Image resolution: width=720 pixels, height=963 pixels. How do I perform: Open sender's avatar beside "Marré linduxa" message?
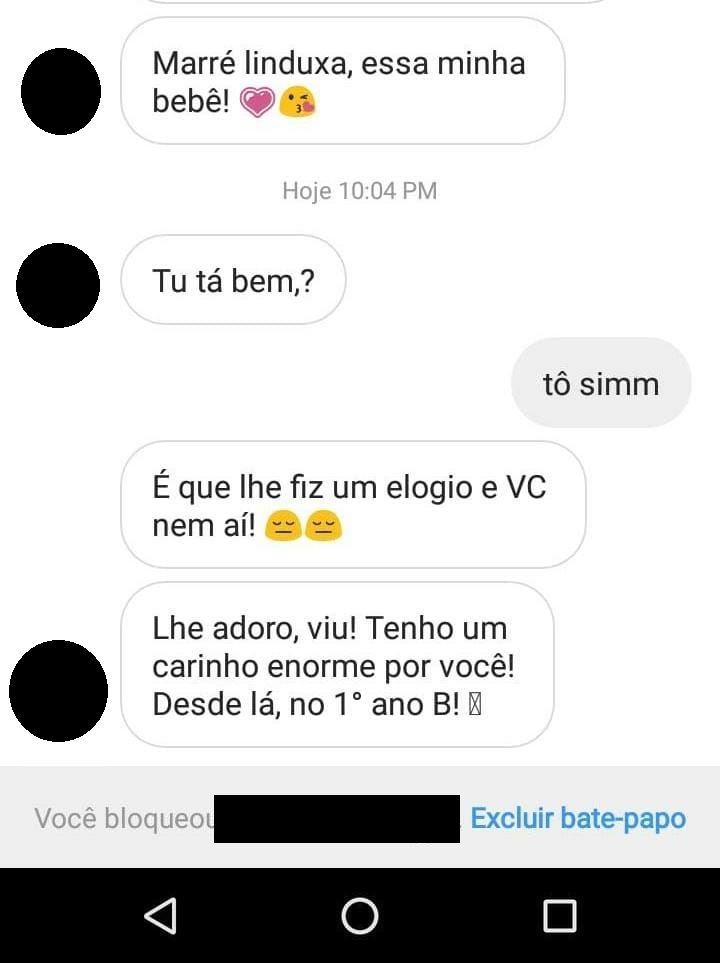point(61,91)
